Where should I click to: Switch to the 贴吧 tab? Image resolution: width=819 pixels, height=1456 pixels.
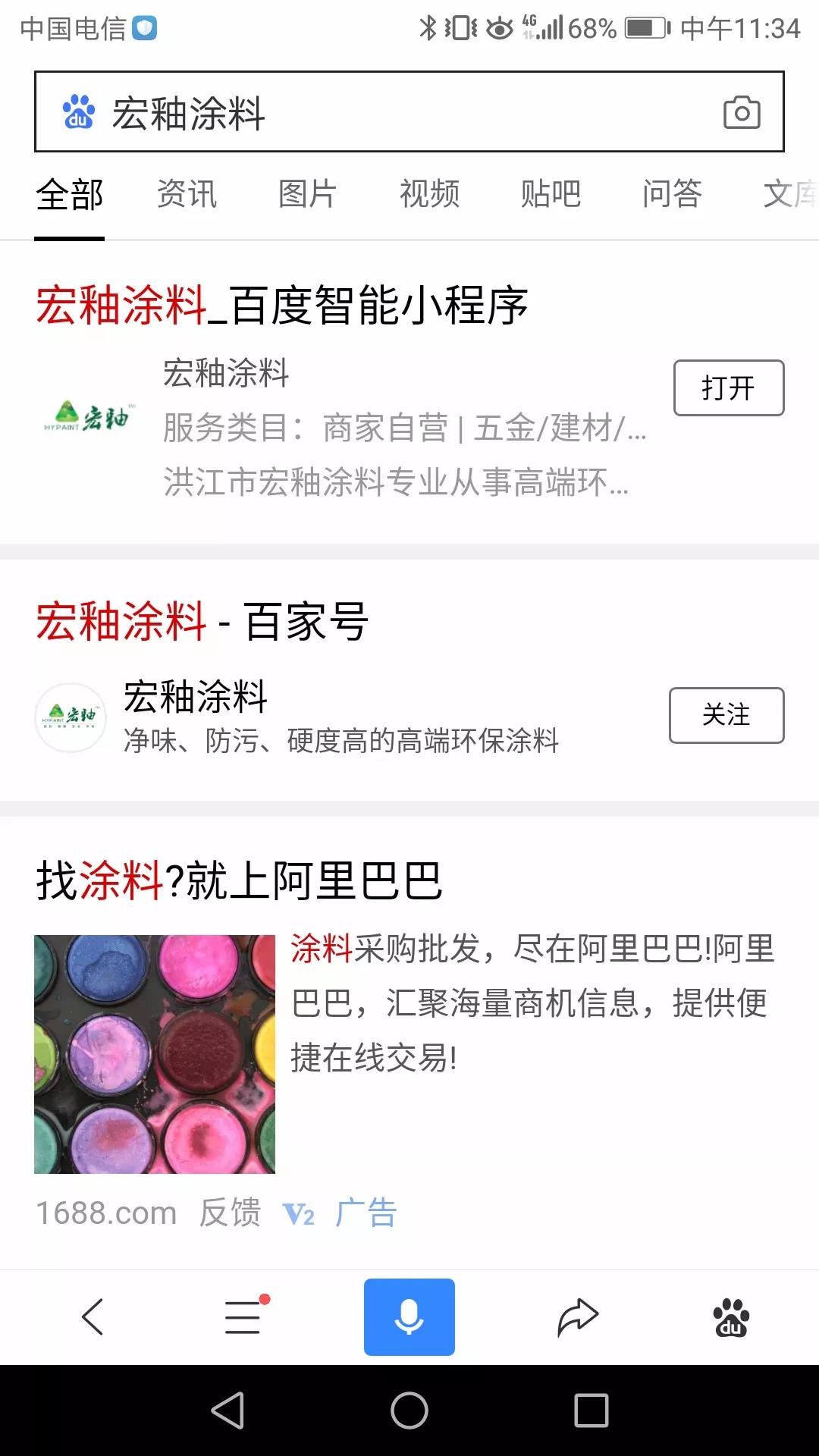[x=551, y=194]
